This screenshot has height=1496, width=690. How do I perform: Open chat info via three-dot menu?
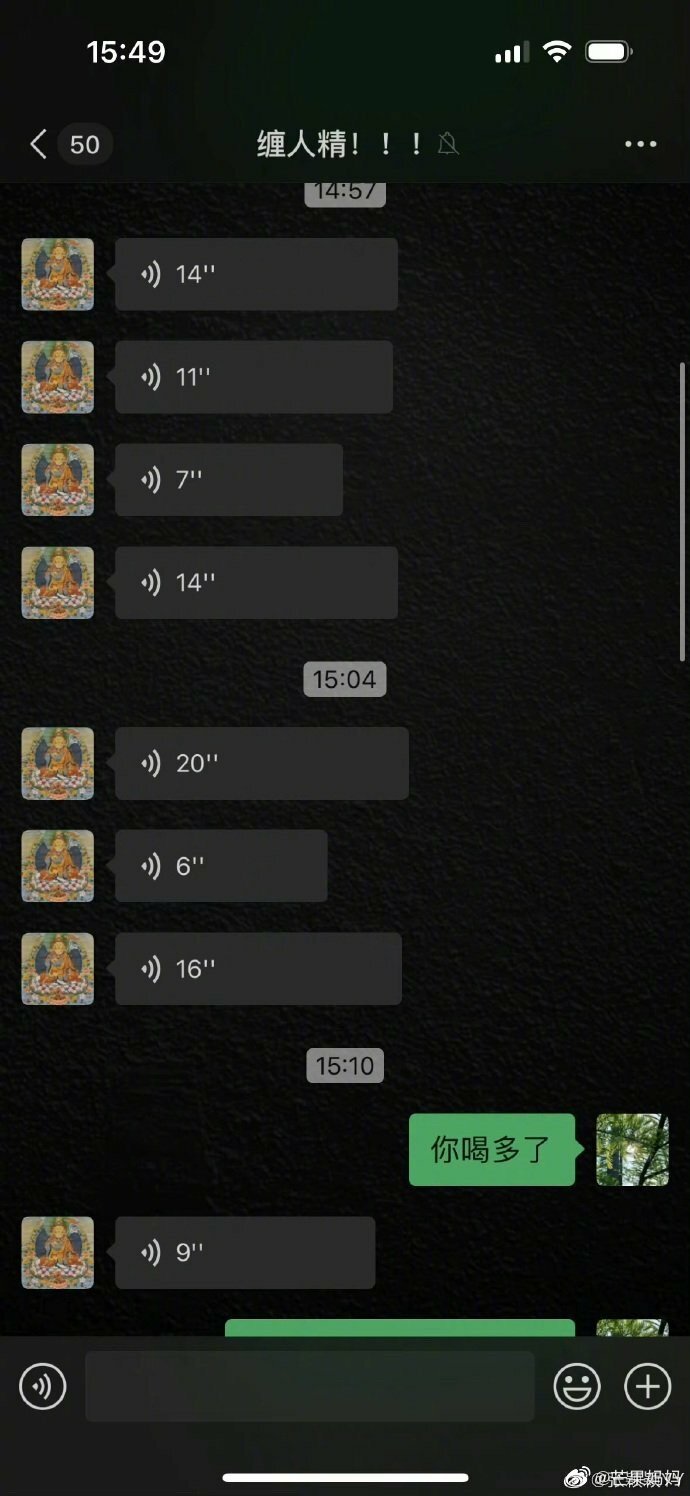pos(640,145)
